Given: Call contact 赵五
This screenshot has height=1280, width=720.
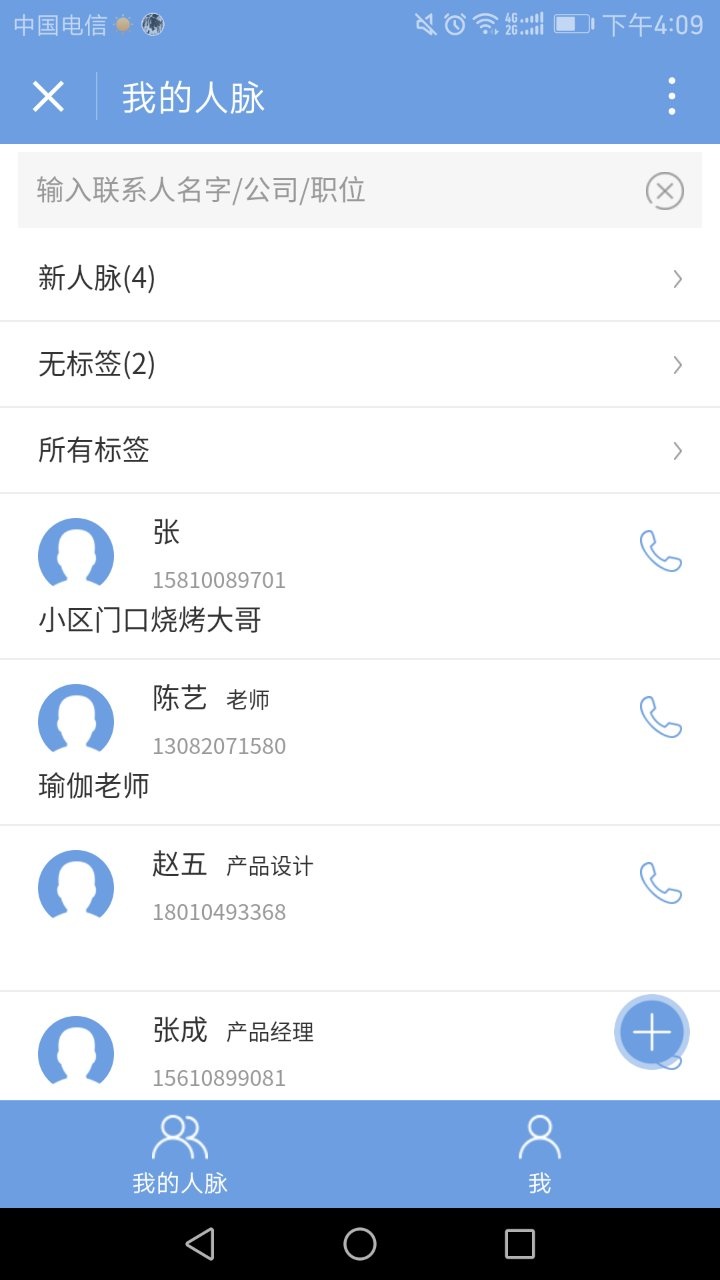Looking at the screenshot, I should [660, 883].
